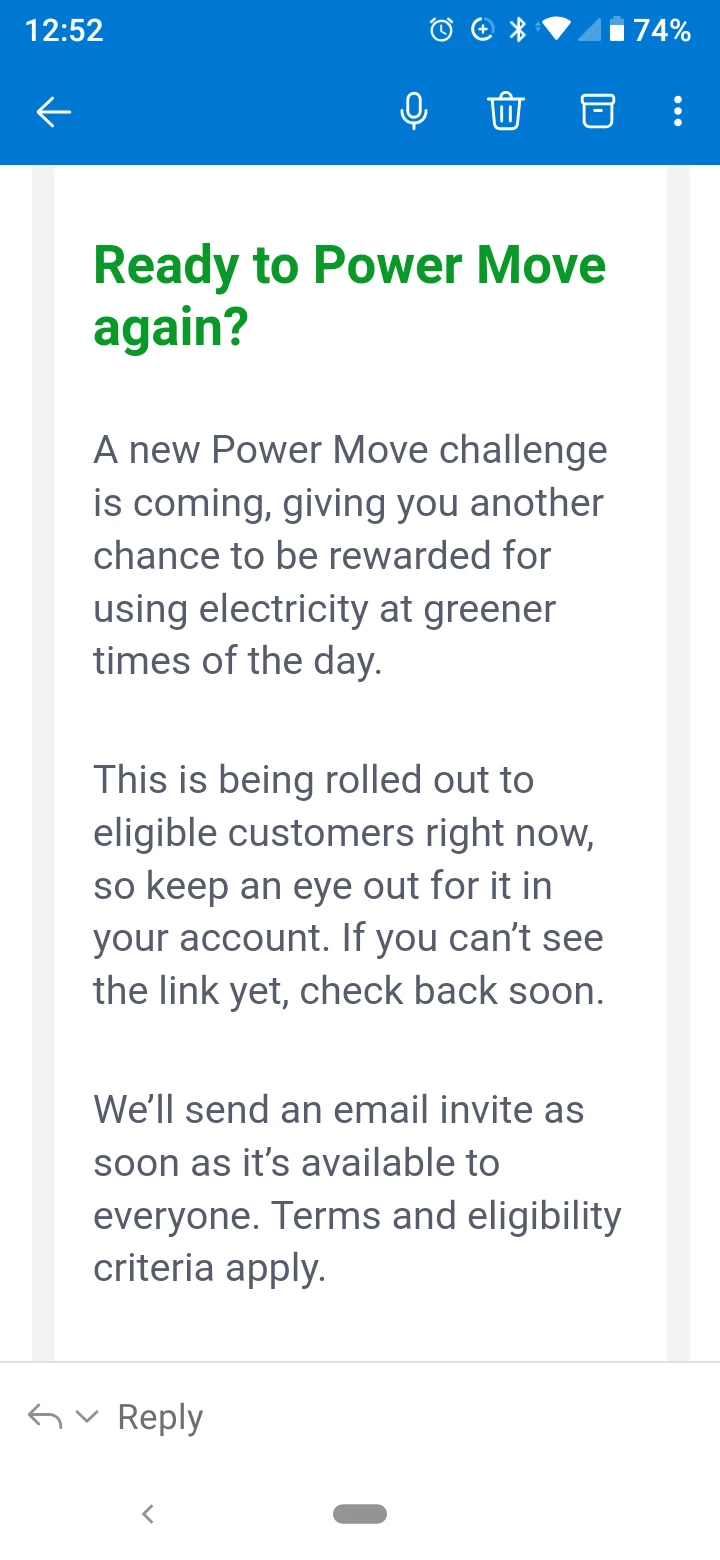This screenshot has height=1560, width=720.
Task: Delete this email
Action: pyautogui.click(x=505, y=112)
